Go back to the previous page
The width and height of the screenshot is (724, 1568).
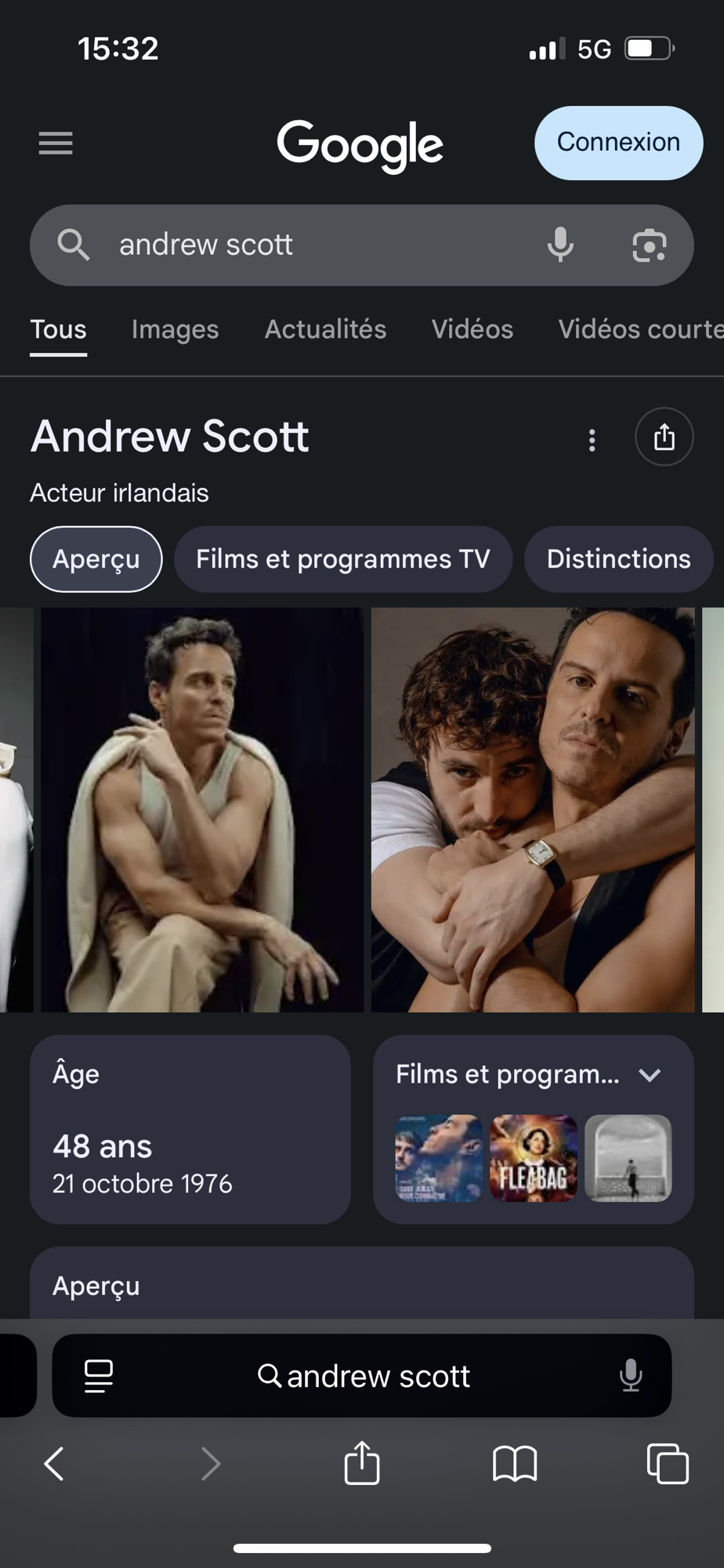pyautogui.click(x=54, y=1463)
